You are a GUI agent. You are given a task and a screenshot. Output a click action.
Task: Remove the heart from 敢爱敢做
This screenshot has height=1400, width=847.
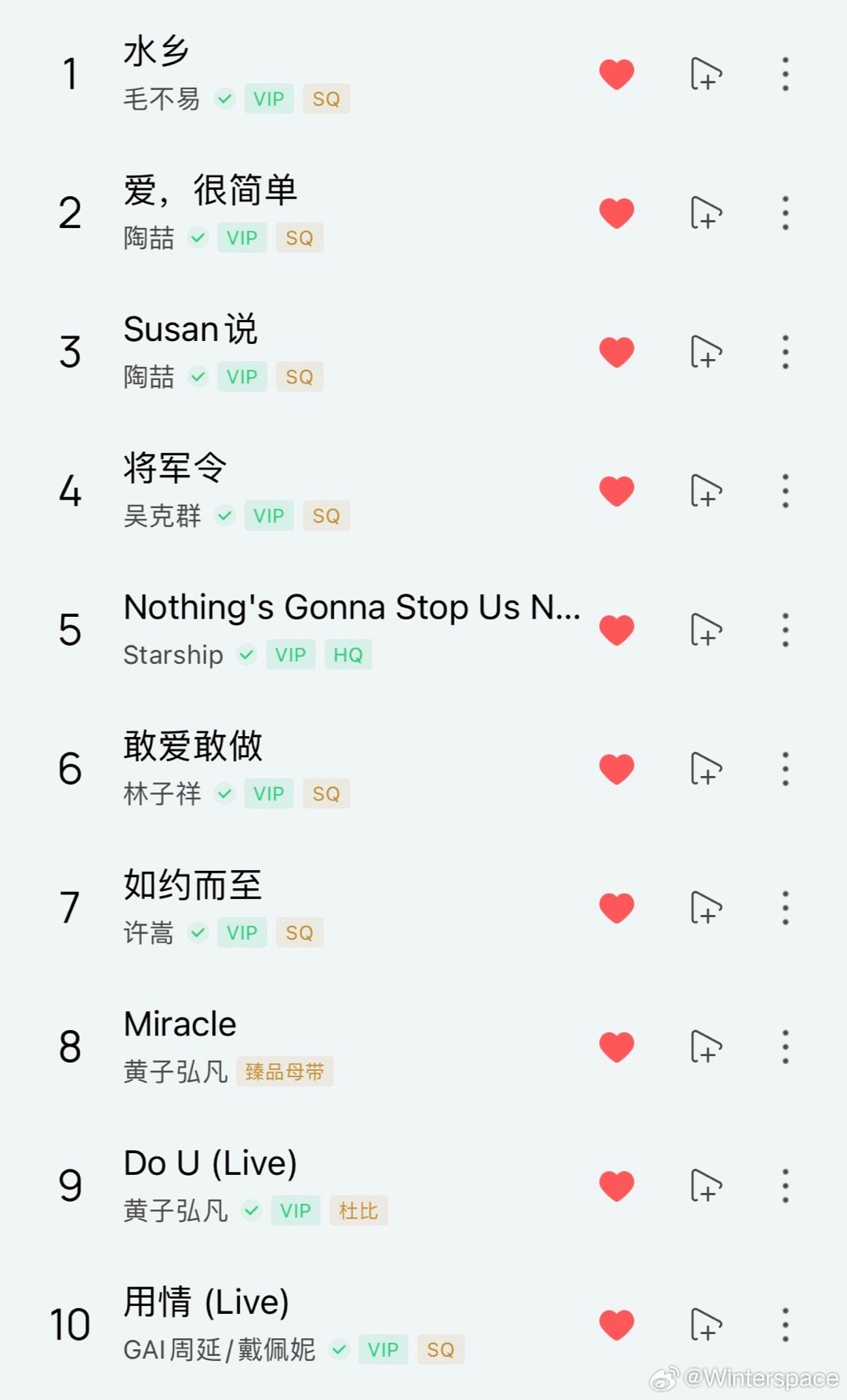(x=616, y=769)
